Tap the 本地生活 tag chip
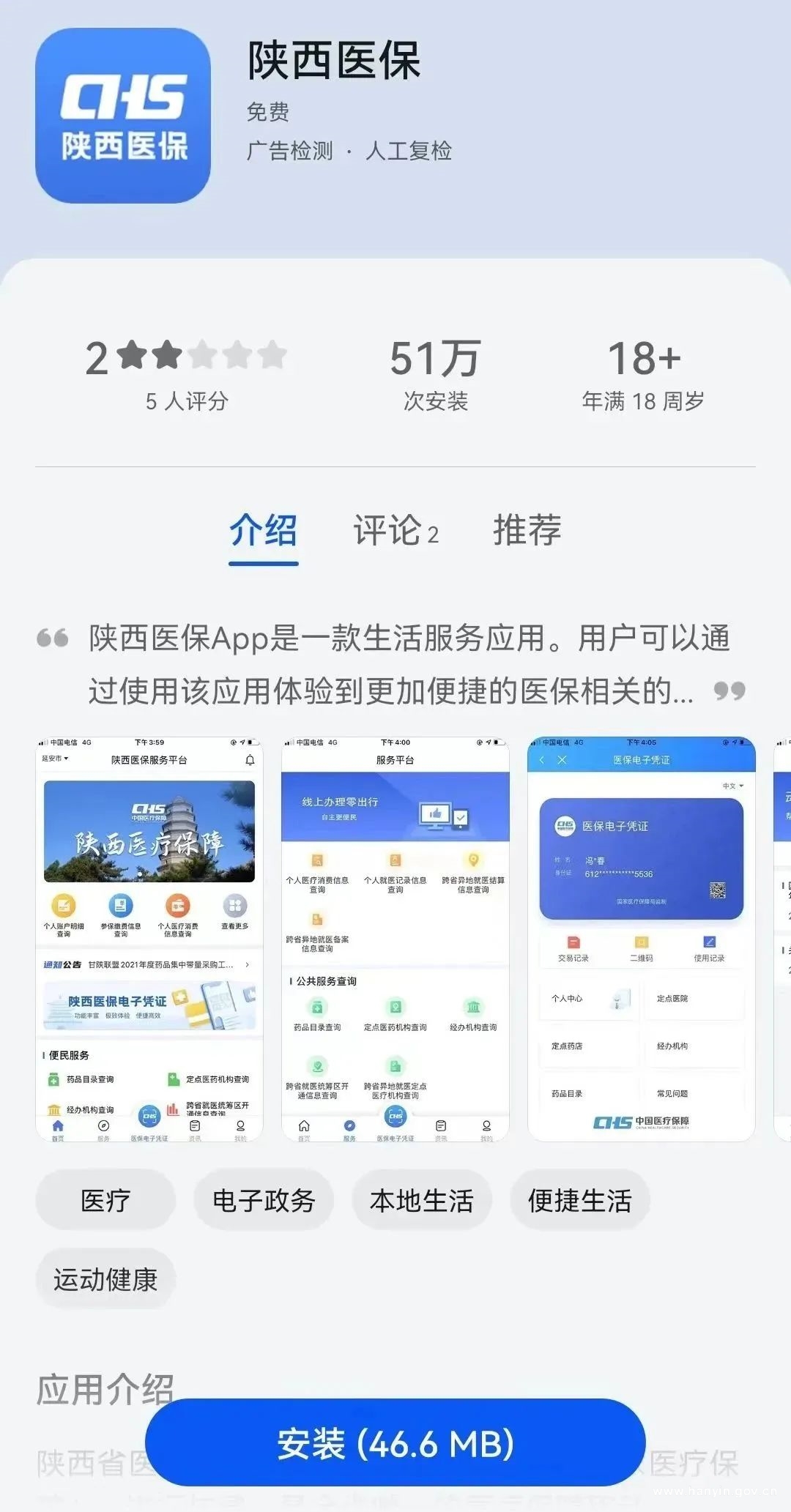The image size is (791, 1512). coord(422,1201)
